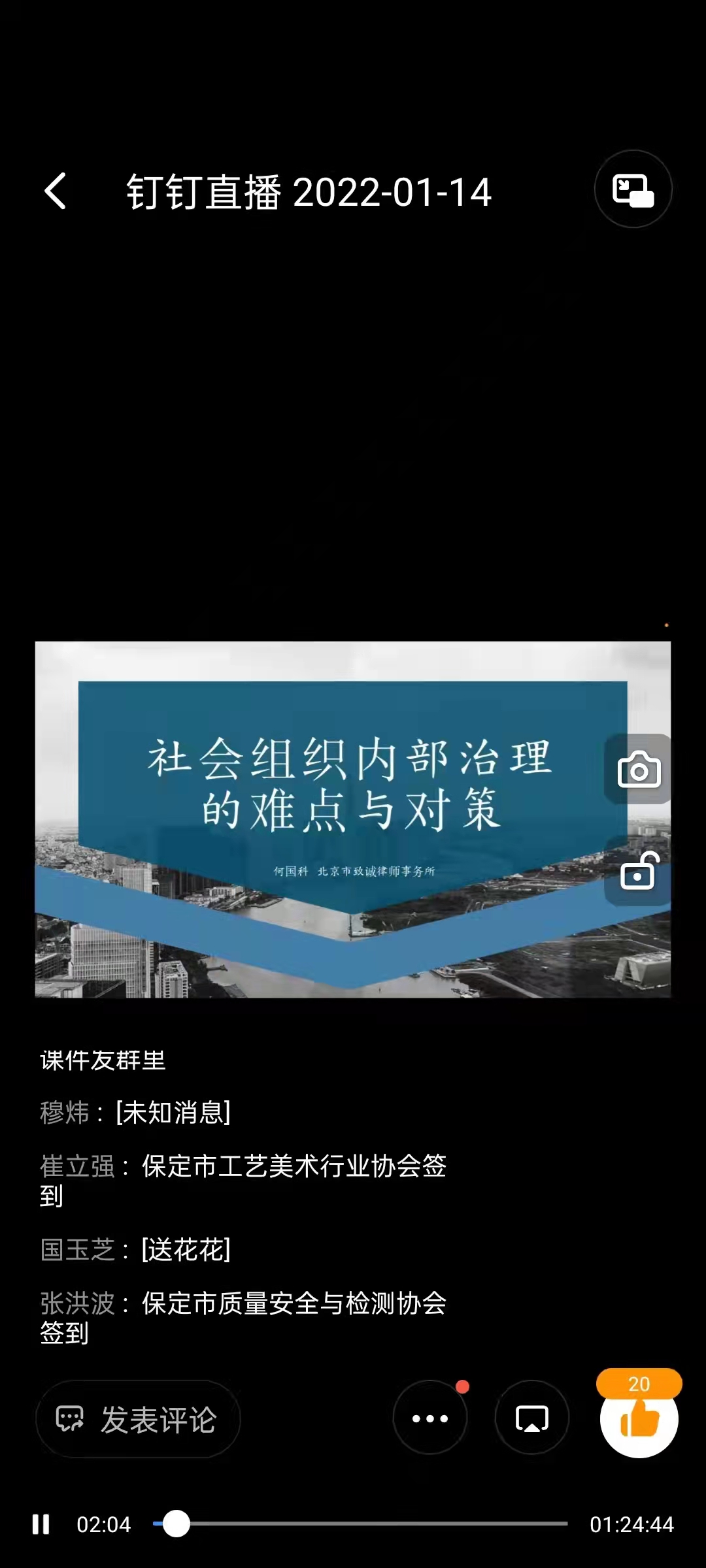
Task: Open the 发表评论 comment box
Action: coord(138,1418)
